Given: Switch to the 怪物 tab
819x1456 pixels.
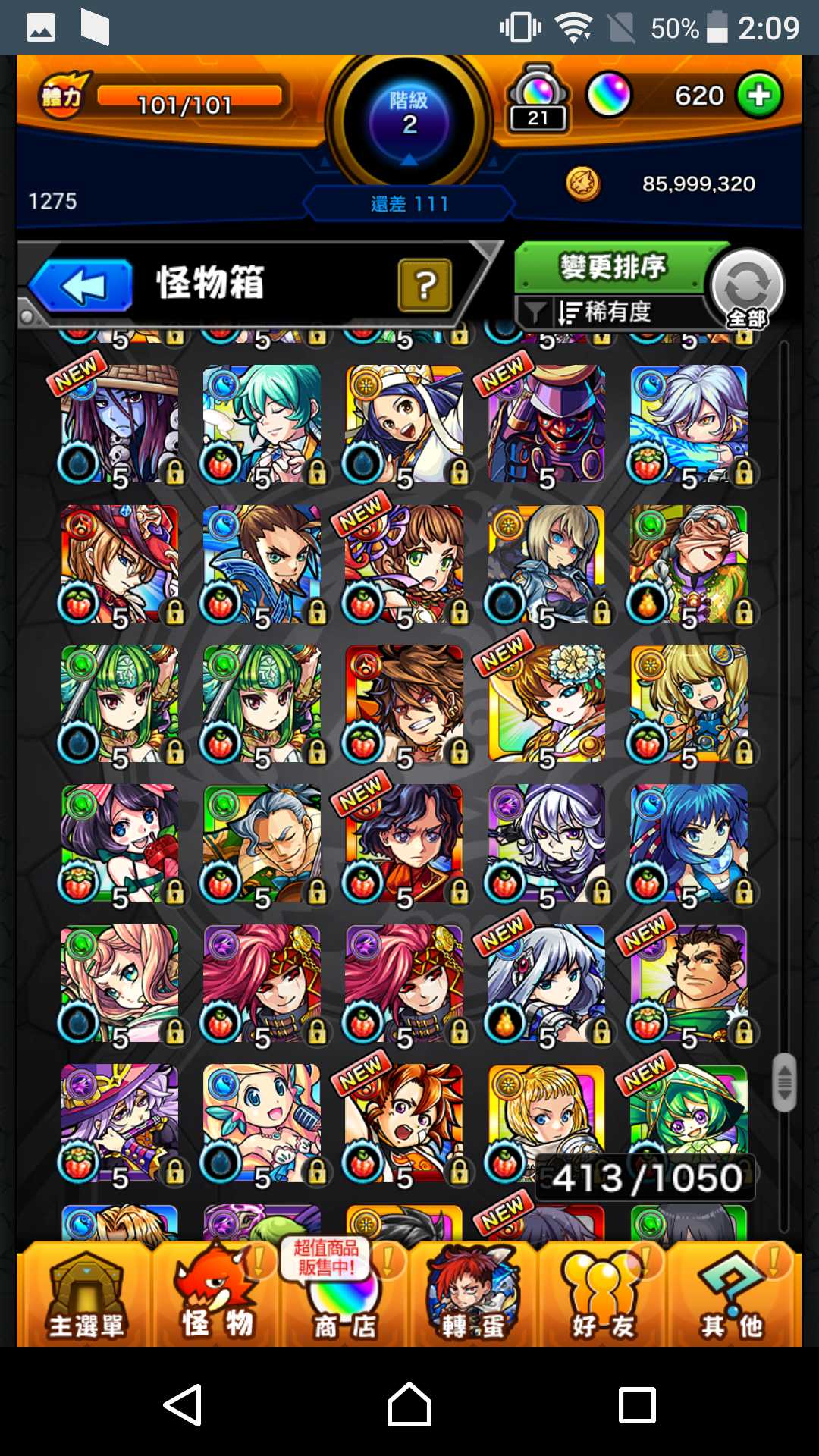Looking at the screenshot, I should 217,1297.
